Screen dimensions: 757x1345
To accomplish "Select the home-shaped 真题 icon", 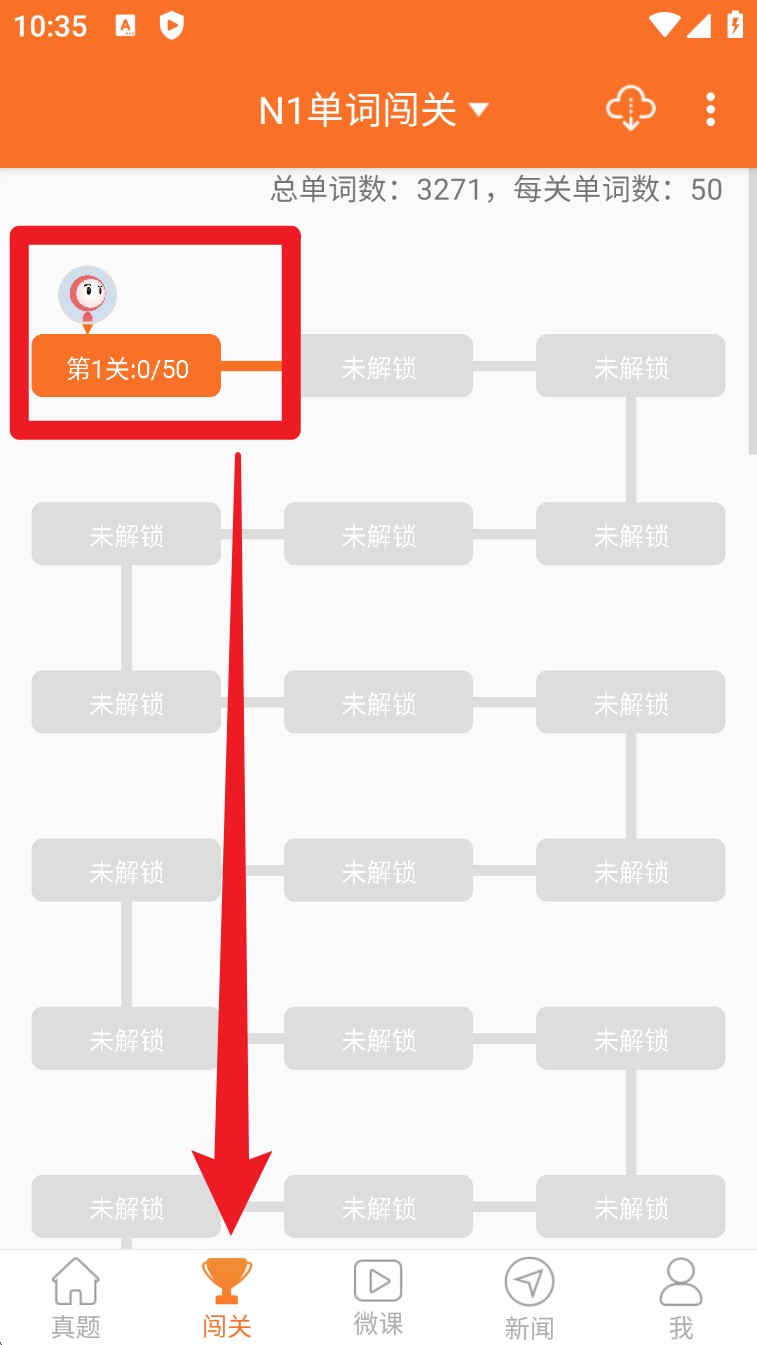I will point(75,1281).
